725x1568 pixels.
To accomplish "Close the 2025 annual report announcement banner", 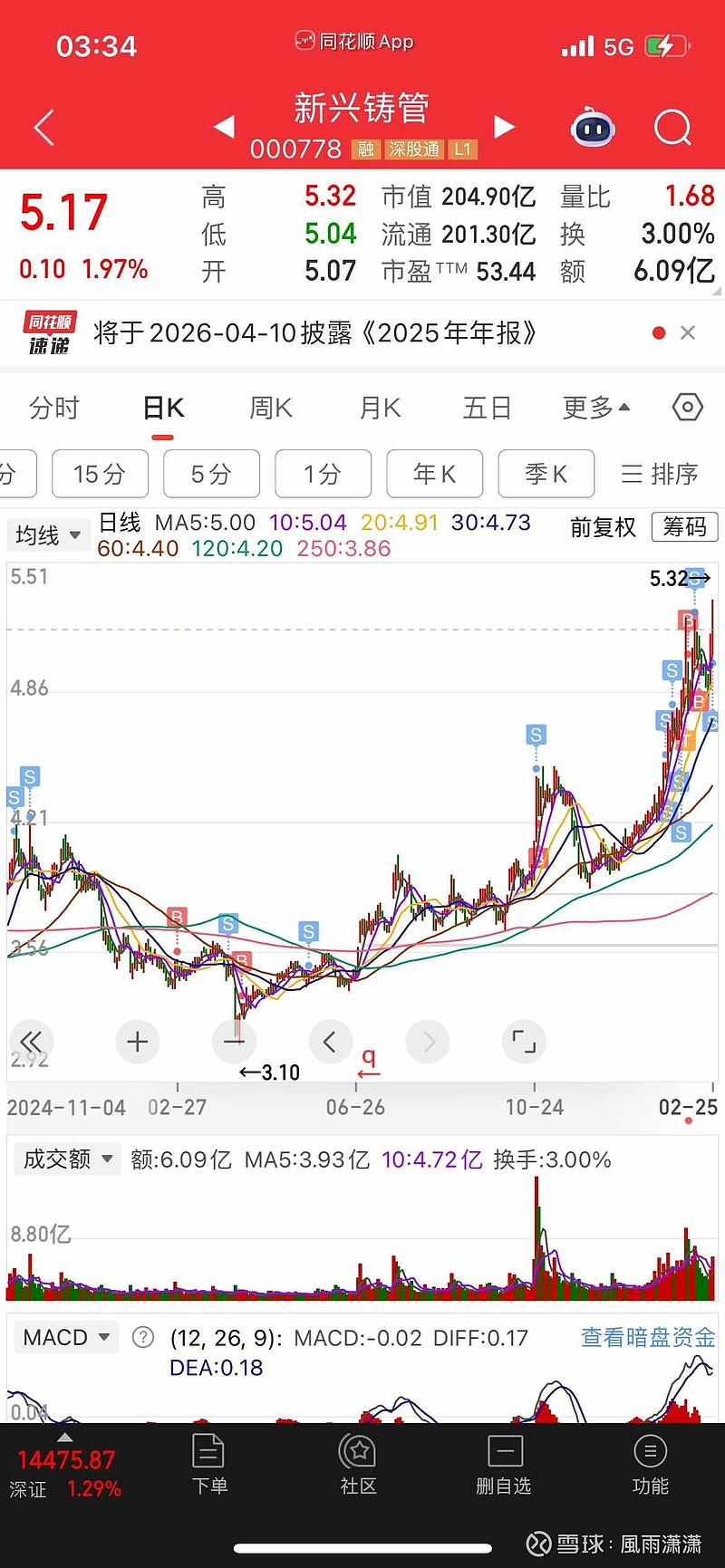I will pyautogui.click(x=688, y=332).
